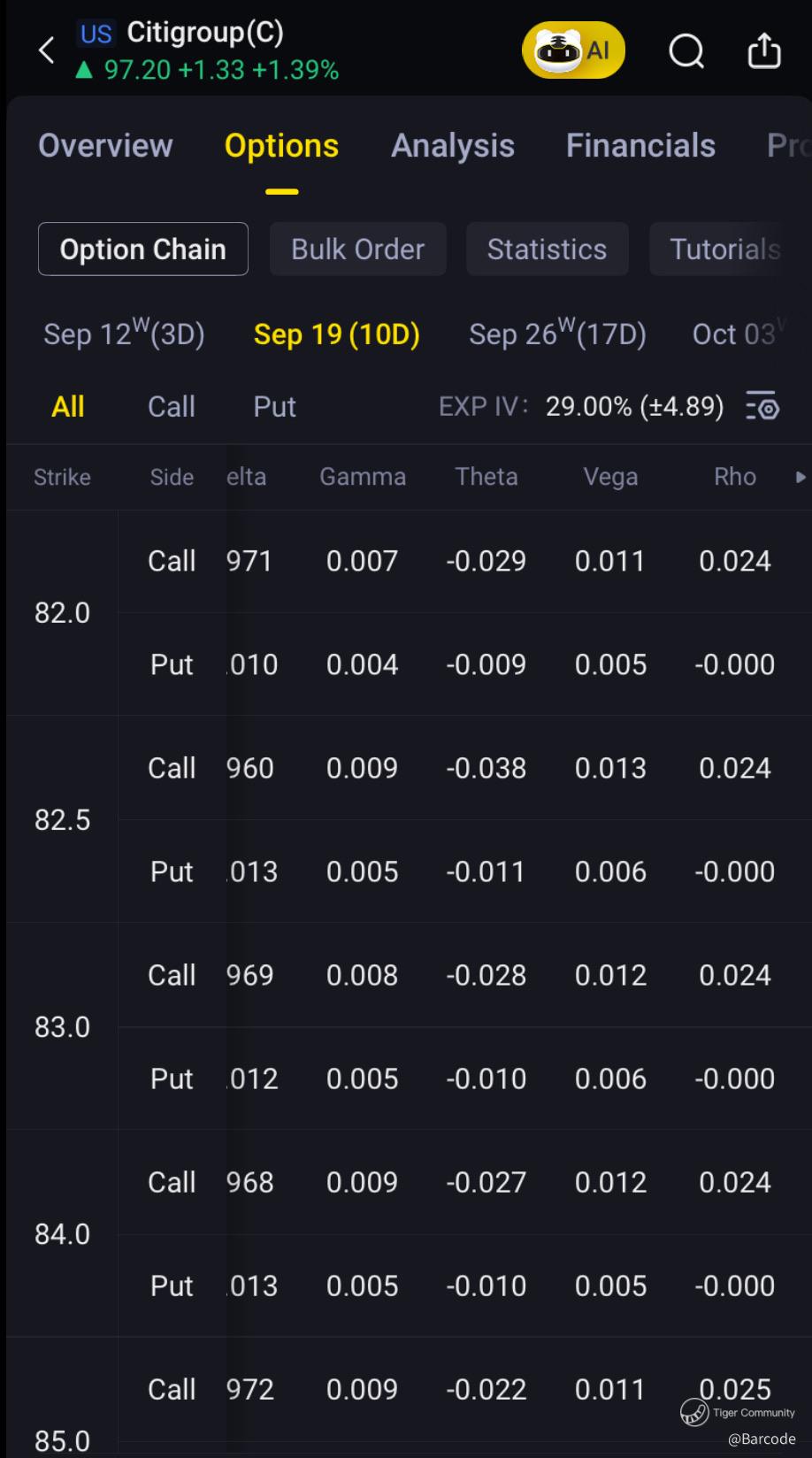Open options Tutorials

pyautogui.click(x=725, y=249)
